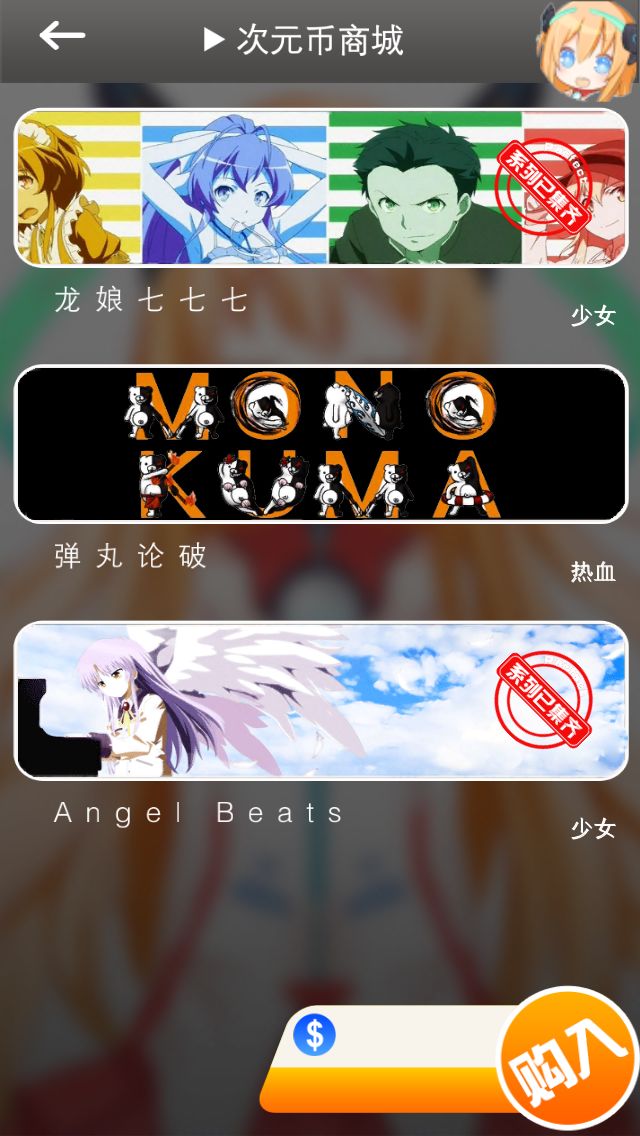Image resolution: width=640 pixels, height=1136 pixels.
Task: Open the 弹丸论破 Monokuma banner
Action: tap(321, 443)
